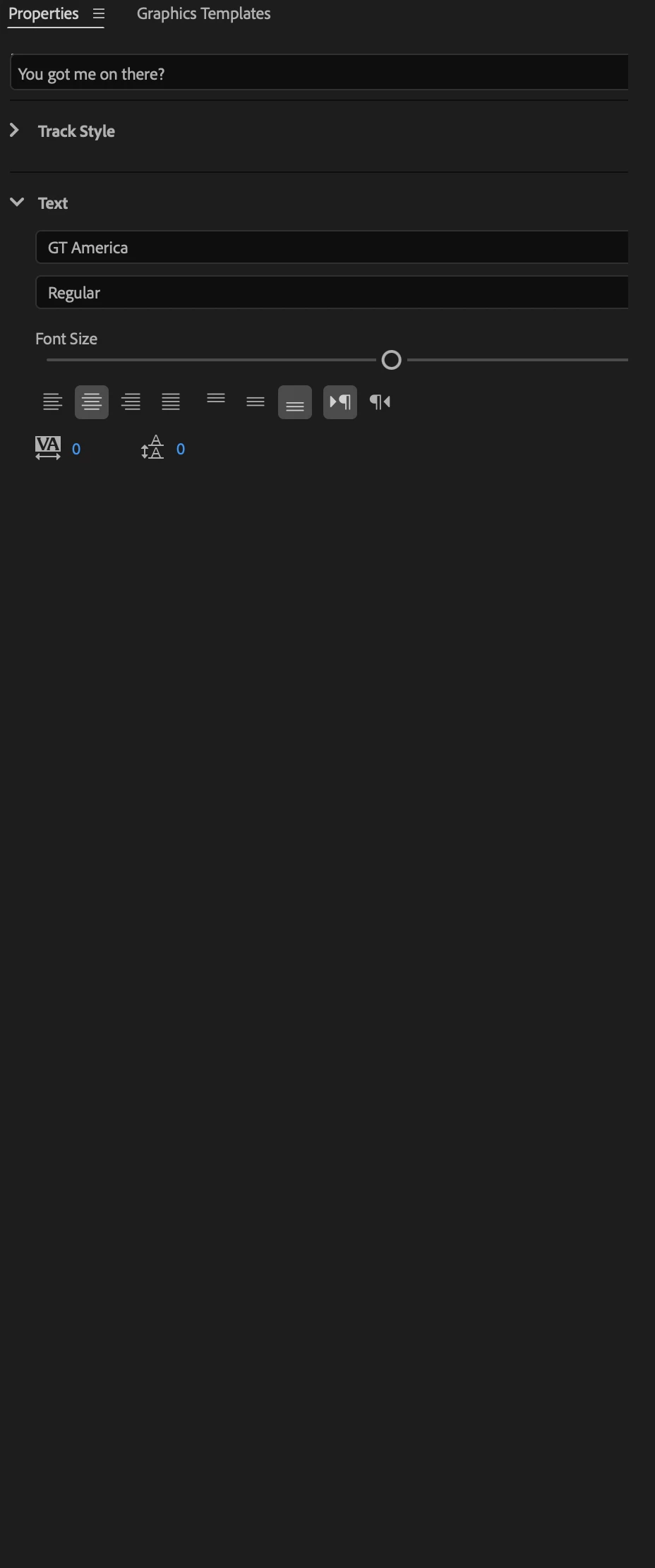The image size is (655, 1568).
Task: Select center align text
Action: click(92, 402)
